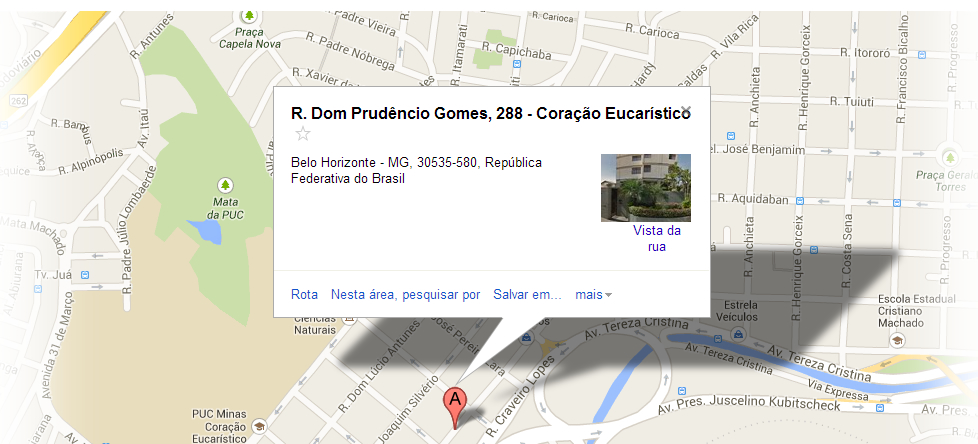Expand the mais dropdown

(594, 295)
